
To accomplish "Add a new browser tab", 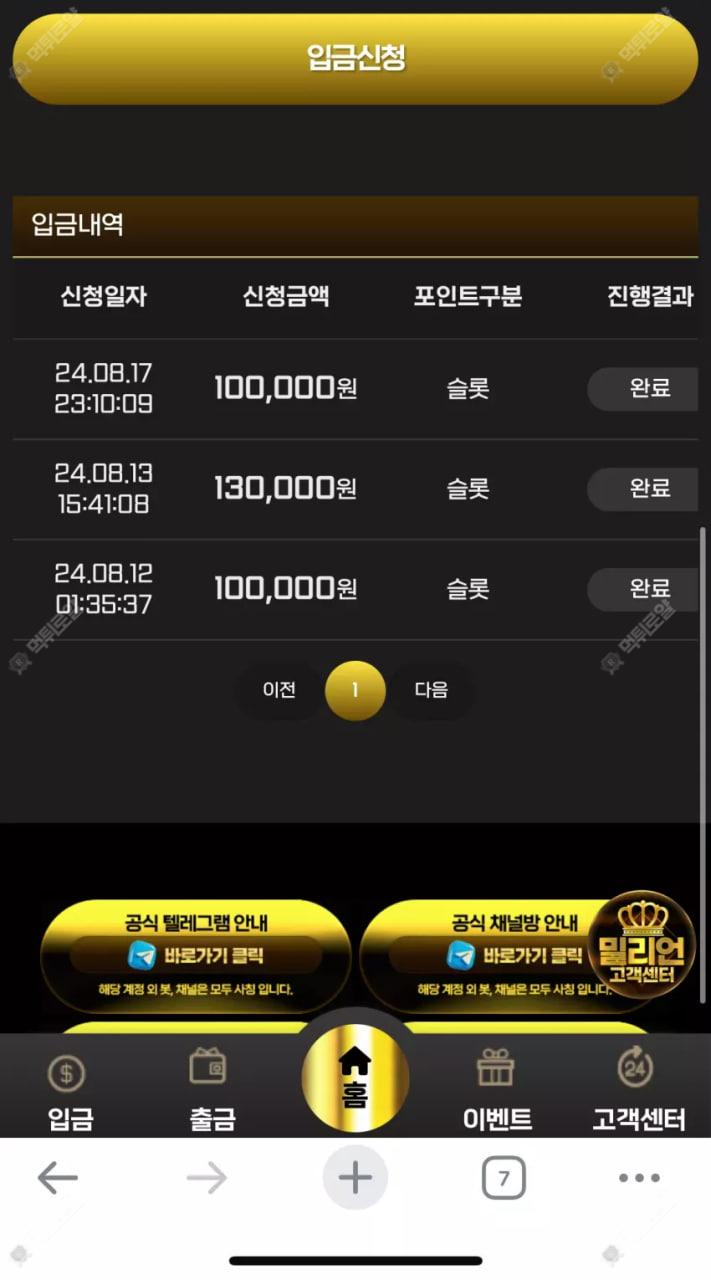I will click(x=355, y=1179).
